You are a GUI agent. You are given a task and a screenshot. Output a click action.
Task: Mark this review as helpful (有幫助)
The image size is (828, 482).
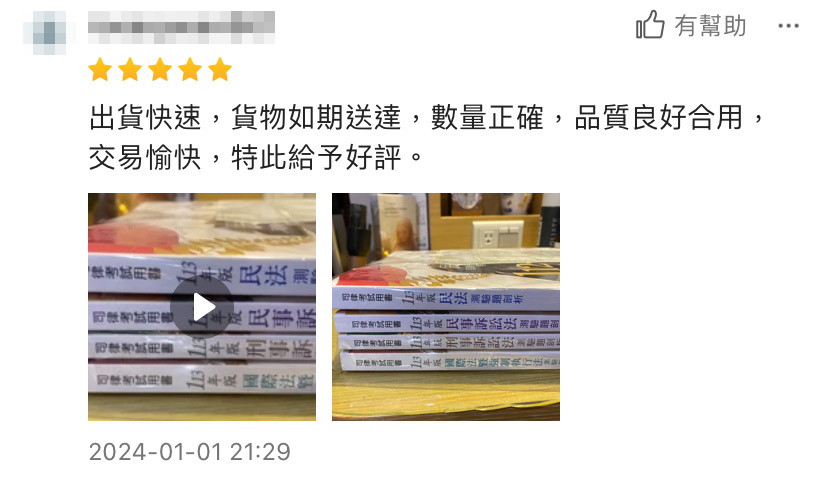coord(691,26)
